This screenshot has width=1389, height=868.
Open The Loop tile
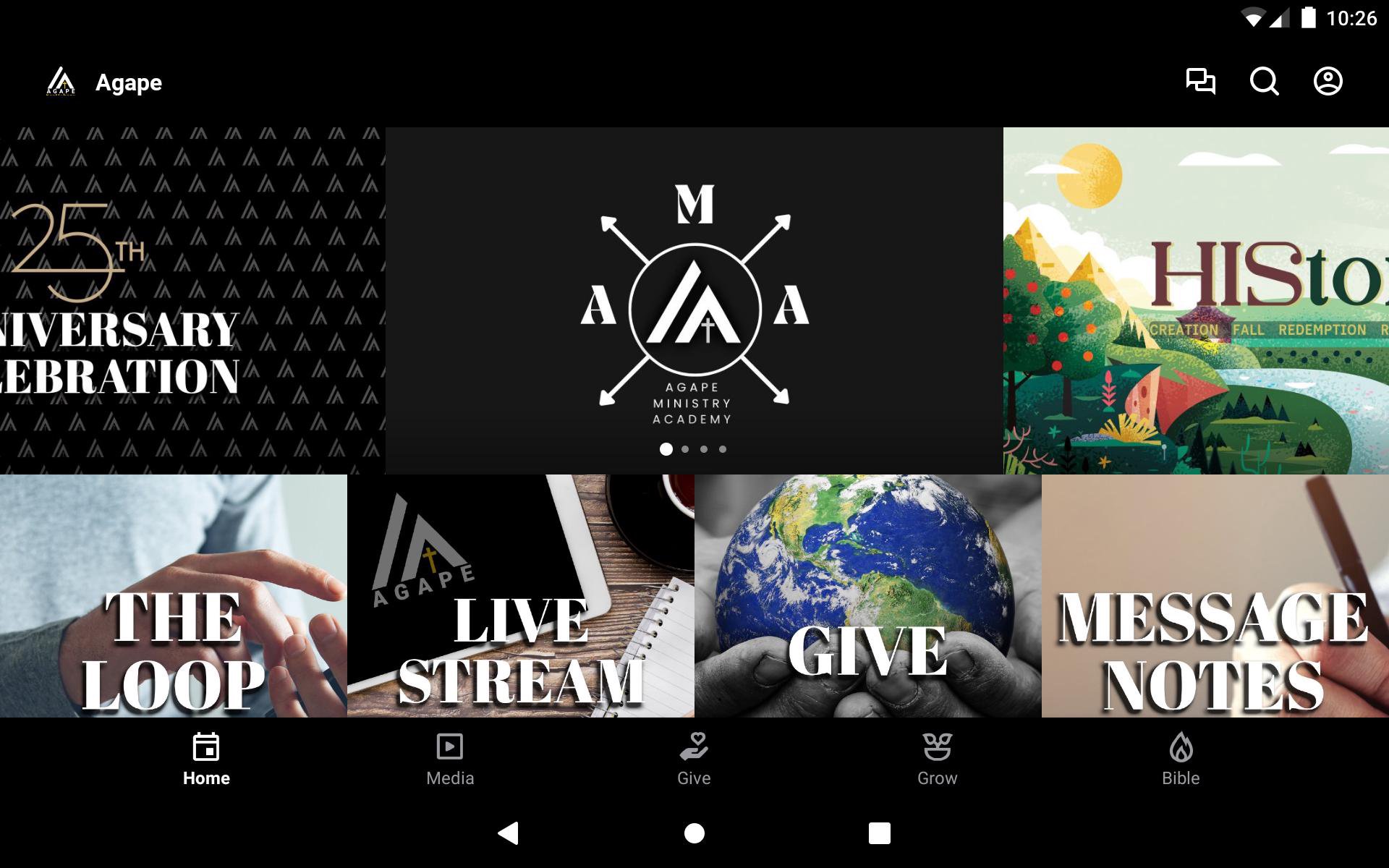173,596
